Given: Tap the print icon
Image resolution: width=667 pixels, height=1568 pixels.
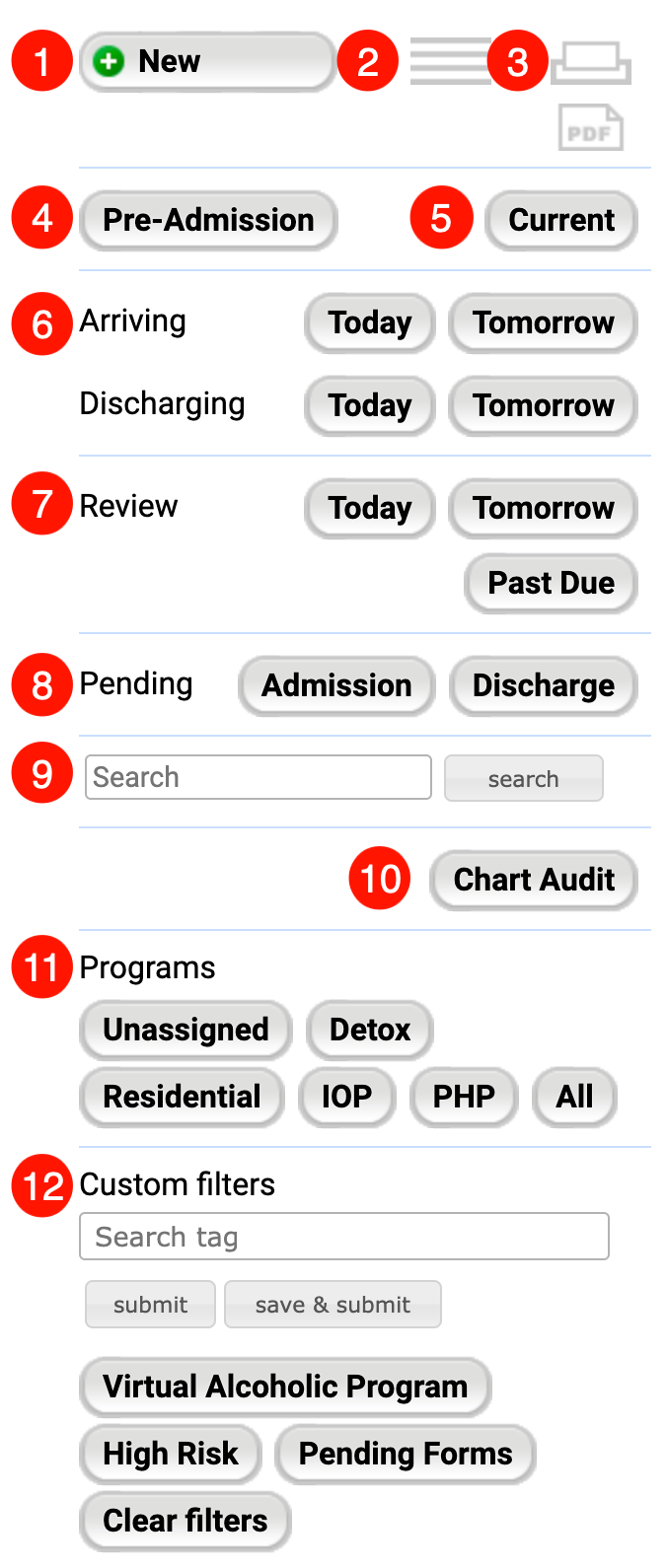Looking at the screenshot, I should [x=590, y=63].
